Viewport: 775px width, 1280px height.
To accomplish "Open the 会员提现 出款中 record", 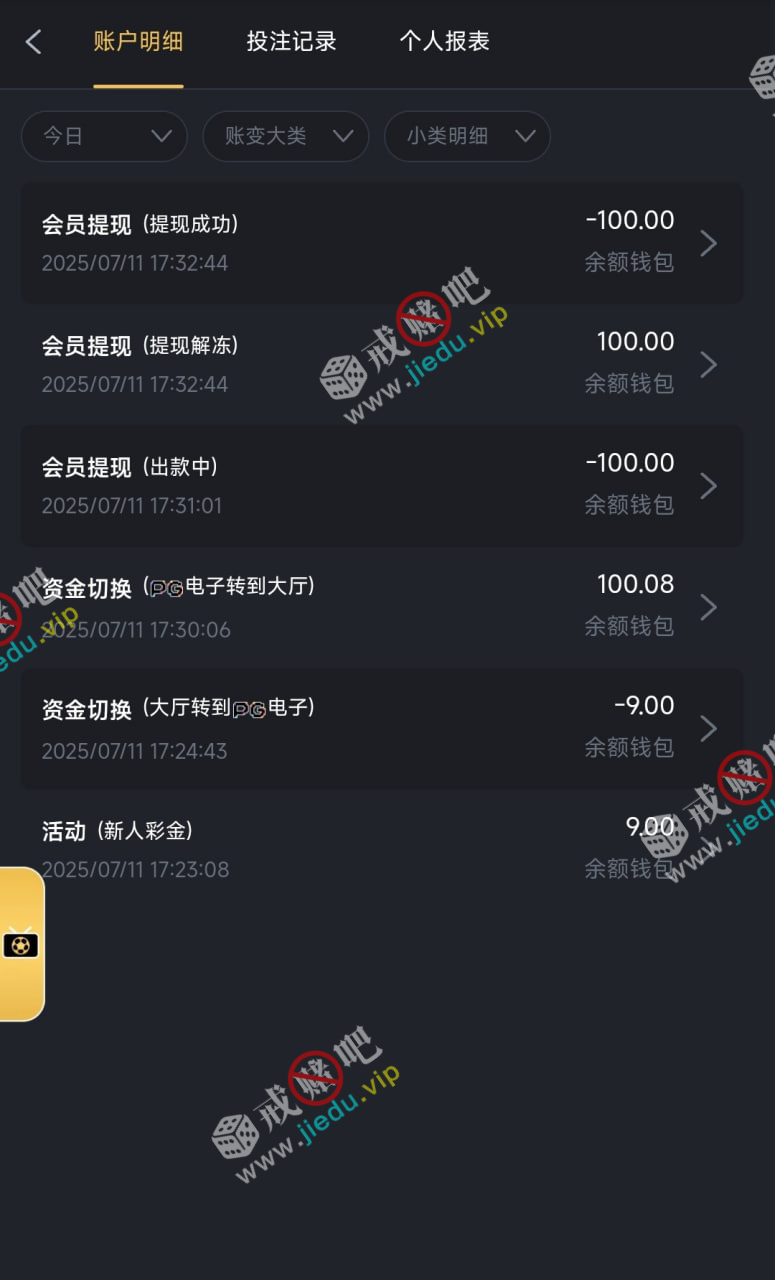I will (x=381, y=485).
